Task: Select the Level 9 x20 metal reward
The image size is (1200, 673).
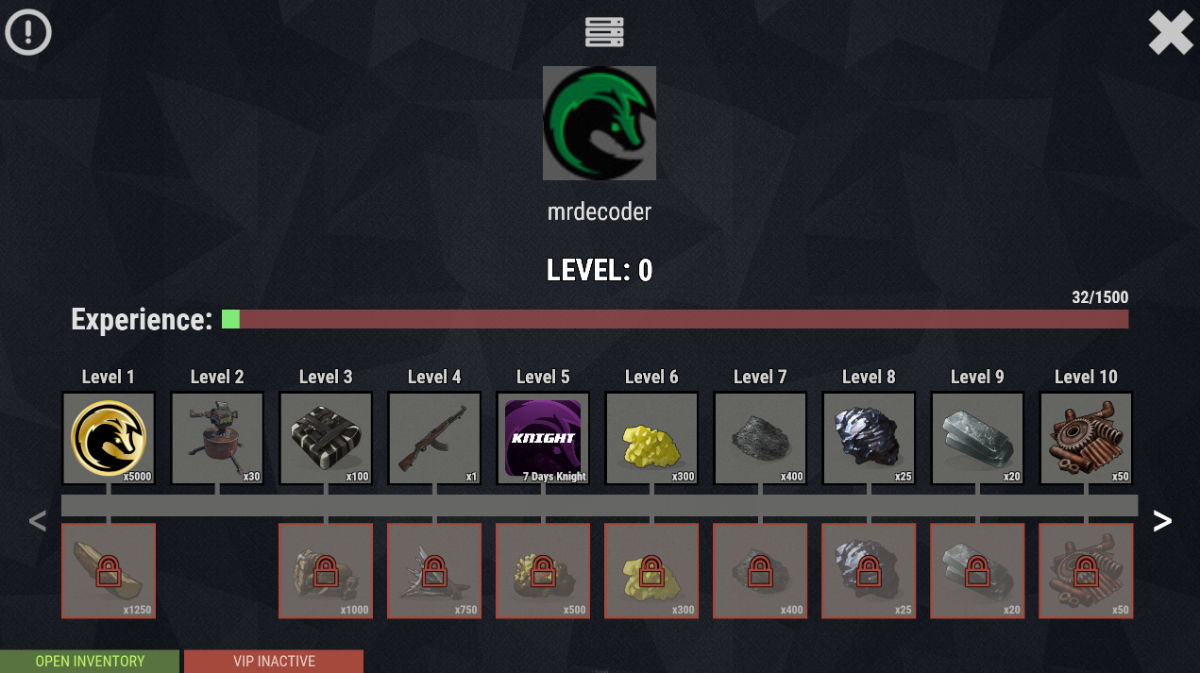Action: pos(977,438)
